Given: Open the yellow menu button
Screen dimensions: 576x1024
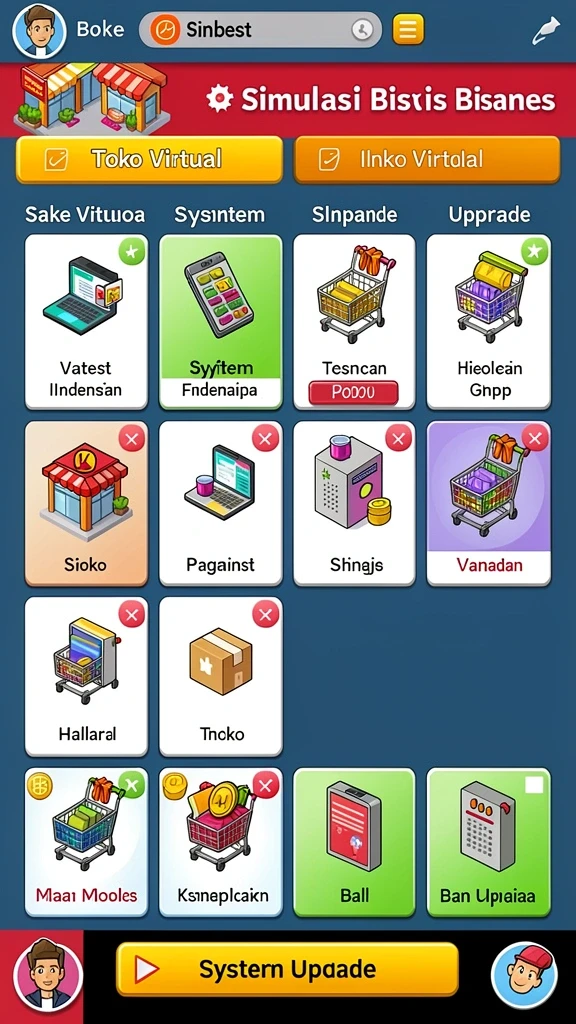Looking at the screenshot, I should pos(408,29).
